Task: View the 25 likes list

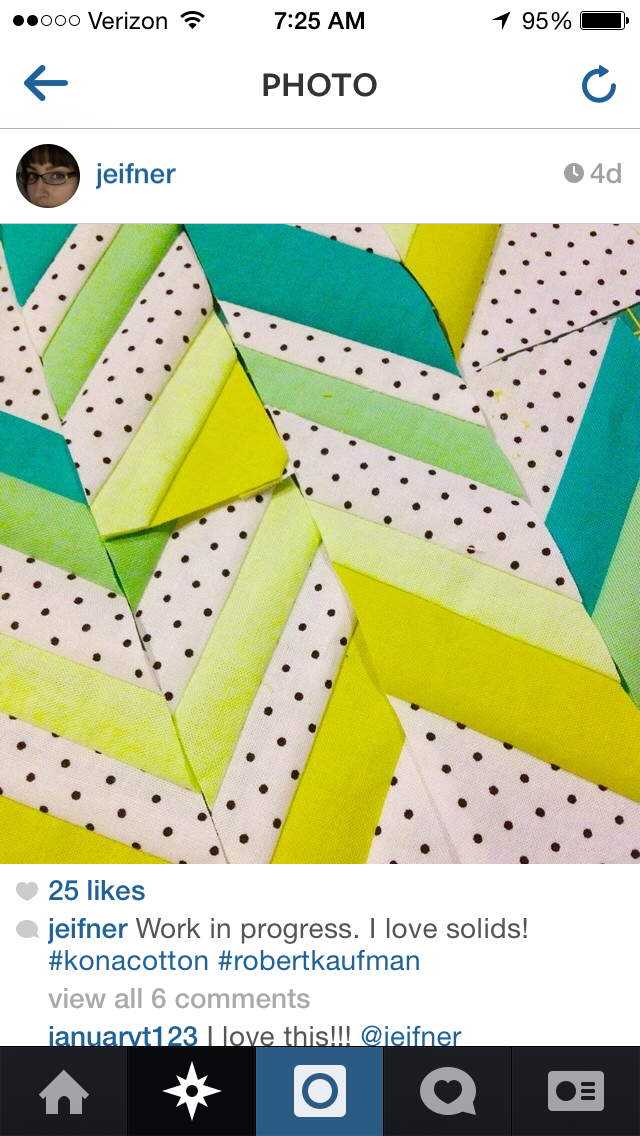Action: click(x=96, y=890)
